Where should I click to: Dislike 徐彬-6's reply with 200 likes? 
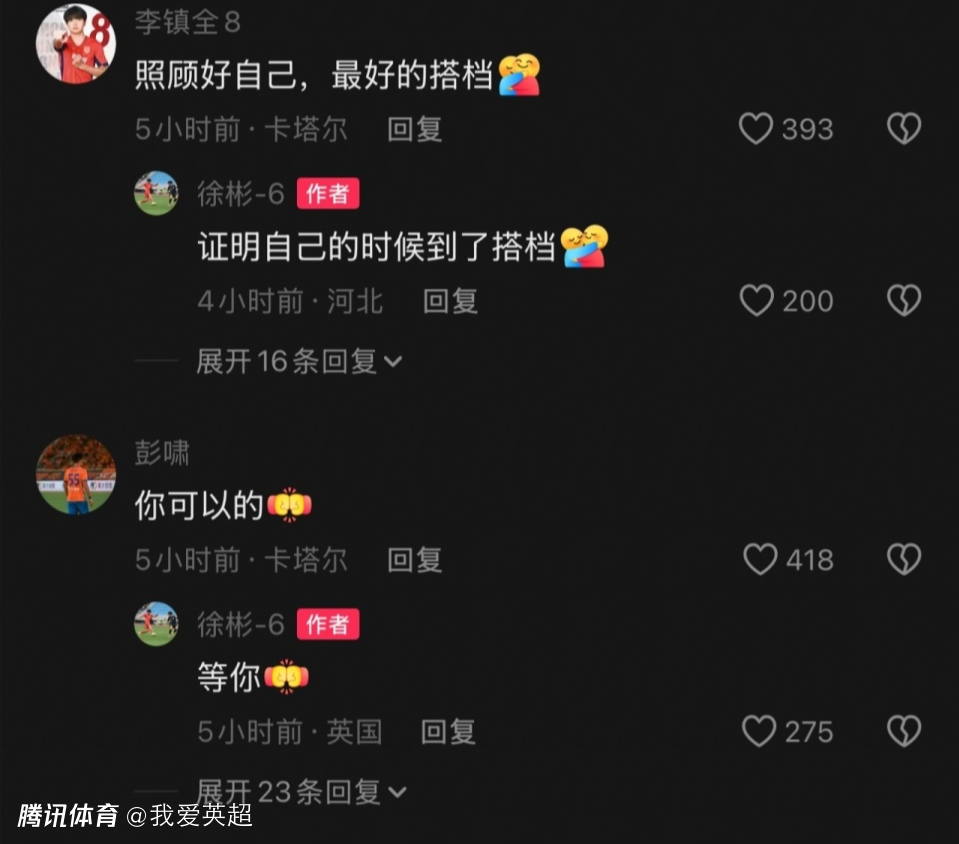pos(904,301)
